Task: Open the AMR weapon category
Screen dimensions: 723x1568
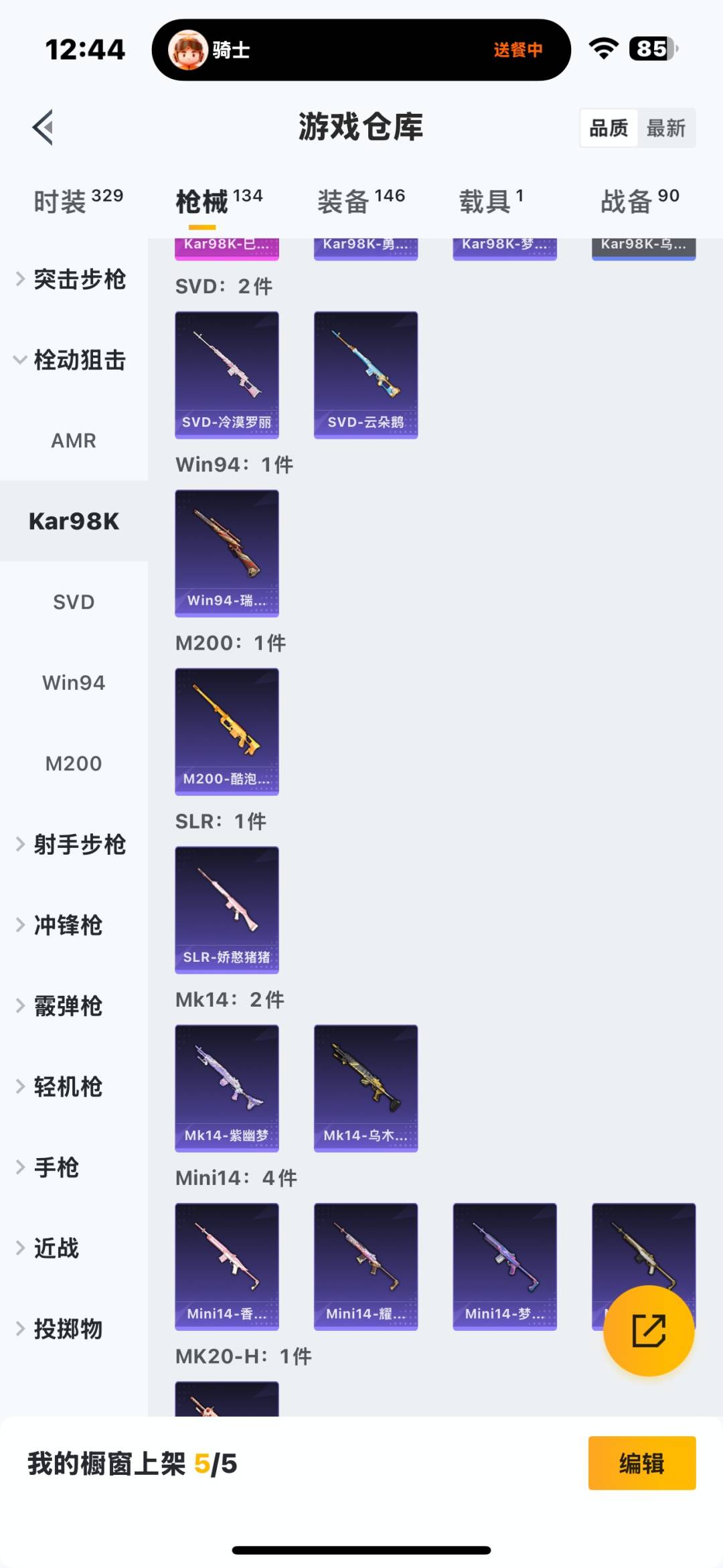Action: click(74, 440)
